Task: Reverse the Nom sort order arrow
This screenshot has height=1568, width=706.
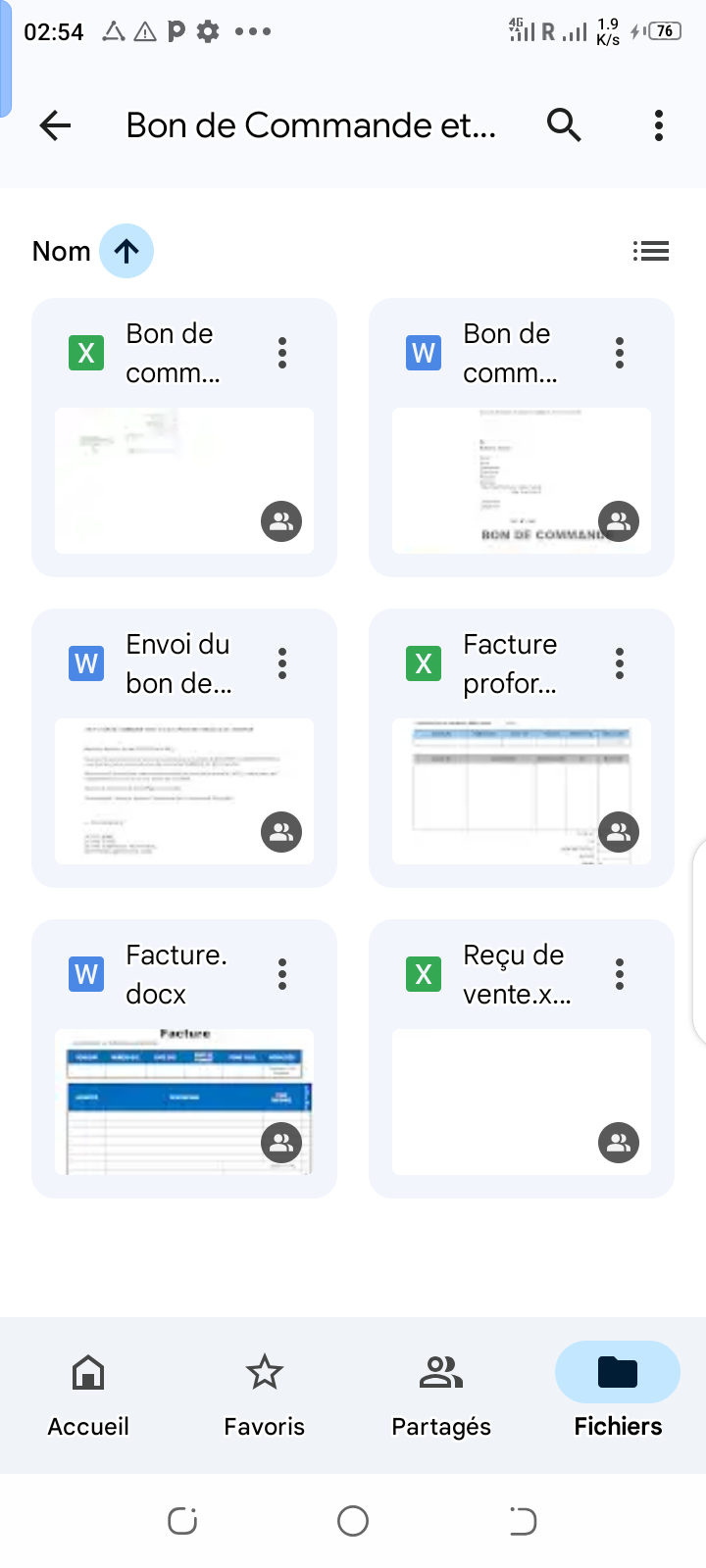Action: (126, 251)
